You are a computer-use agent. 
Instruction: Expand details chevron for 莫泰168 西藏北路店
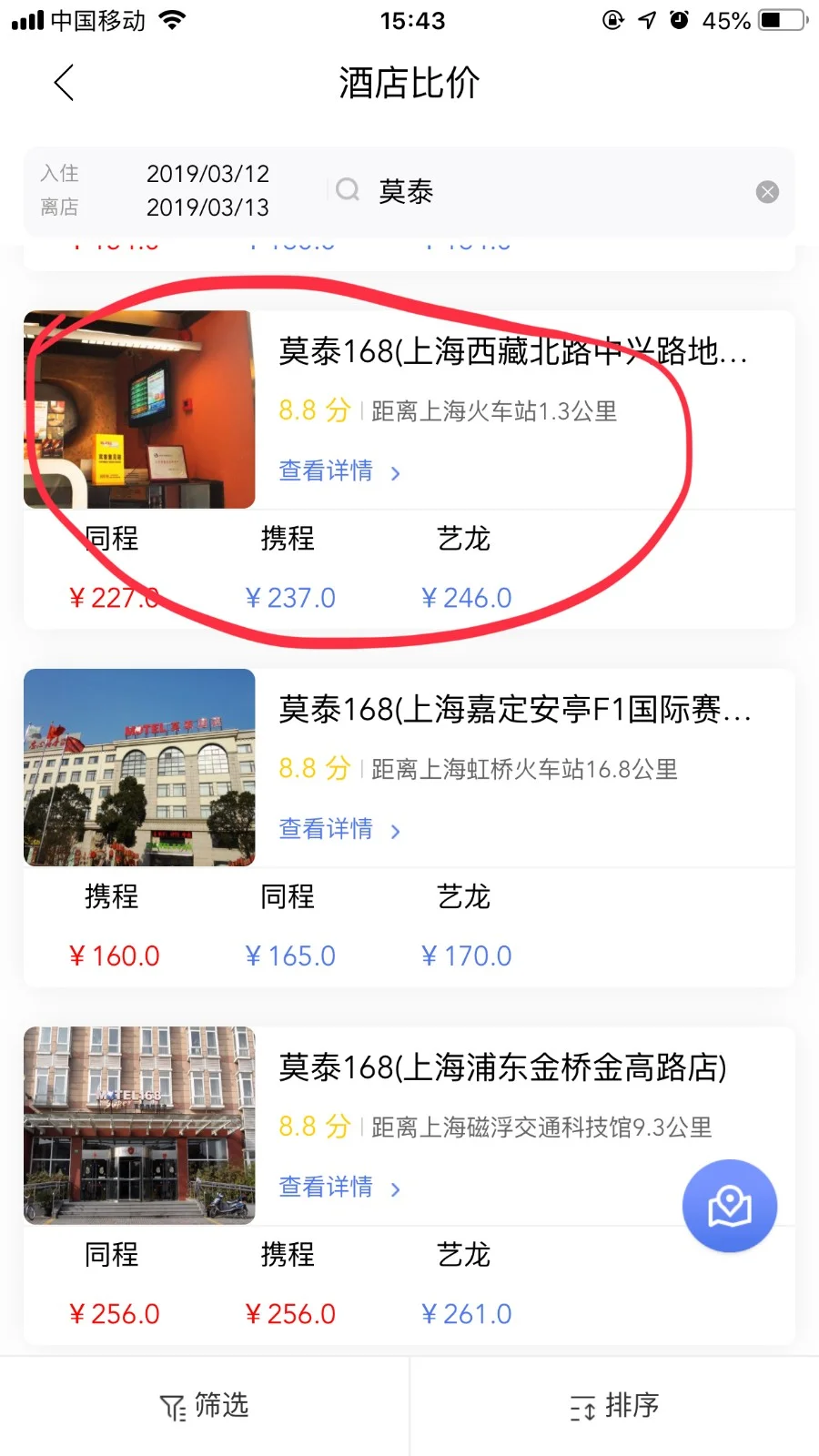395,472
